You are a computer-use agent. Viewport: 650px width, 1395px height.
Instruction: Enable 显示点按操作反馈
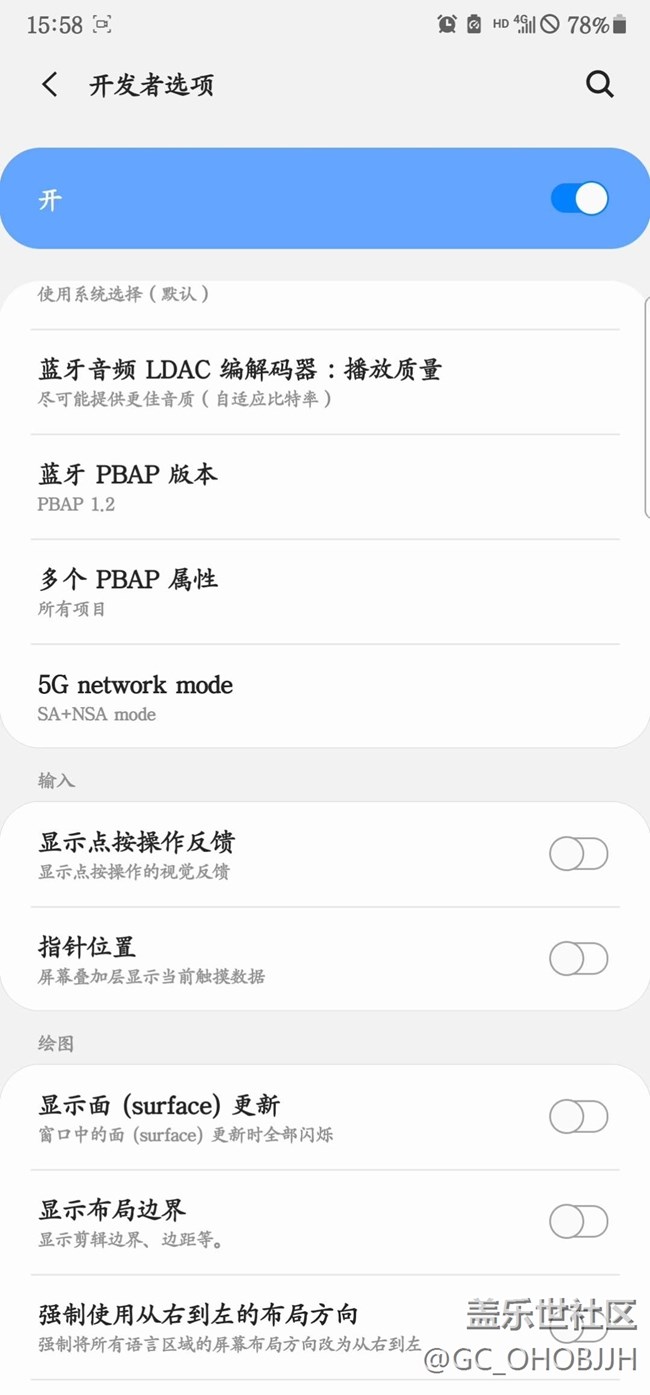coord(579,854)
